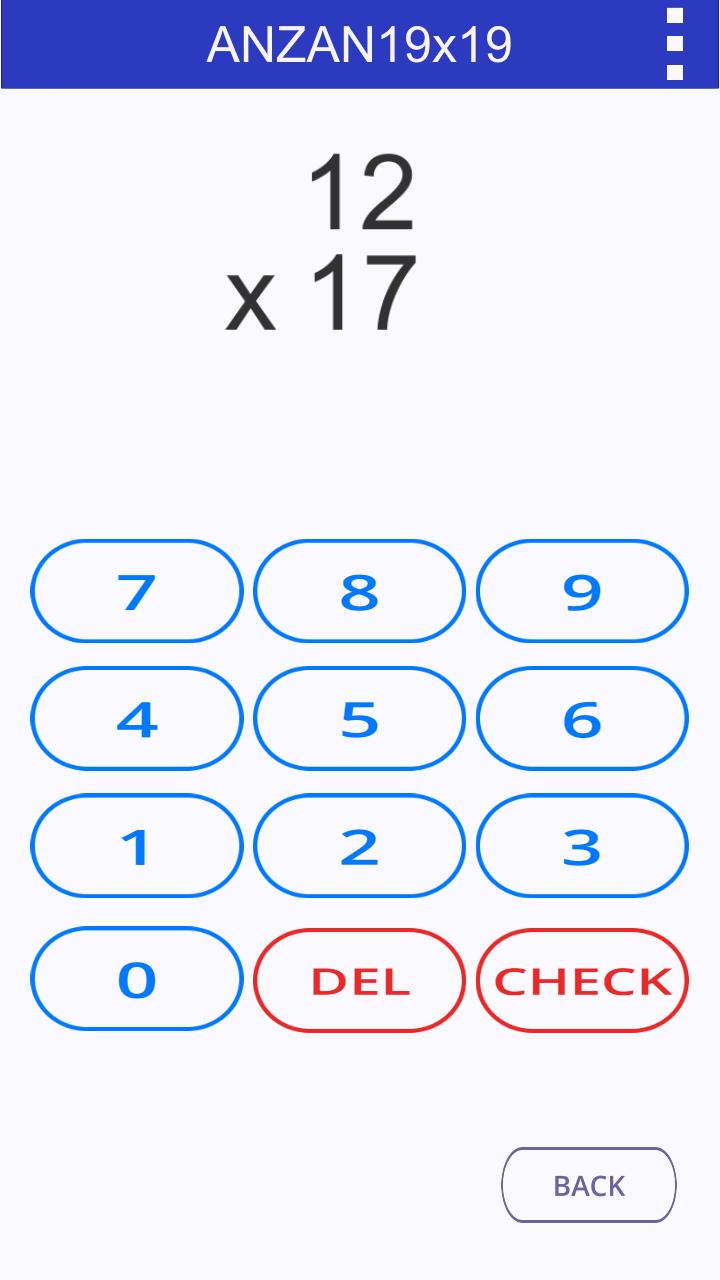720x1280 pixels.
Task: Enter digit 5
Action: pos(359,718)
